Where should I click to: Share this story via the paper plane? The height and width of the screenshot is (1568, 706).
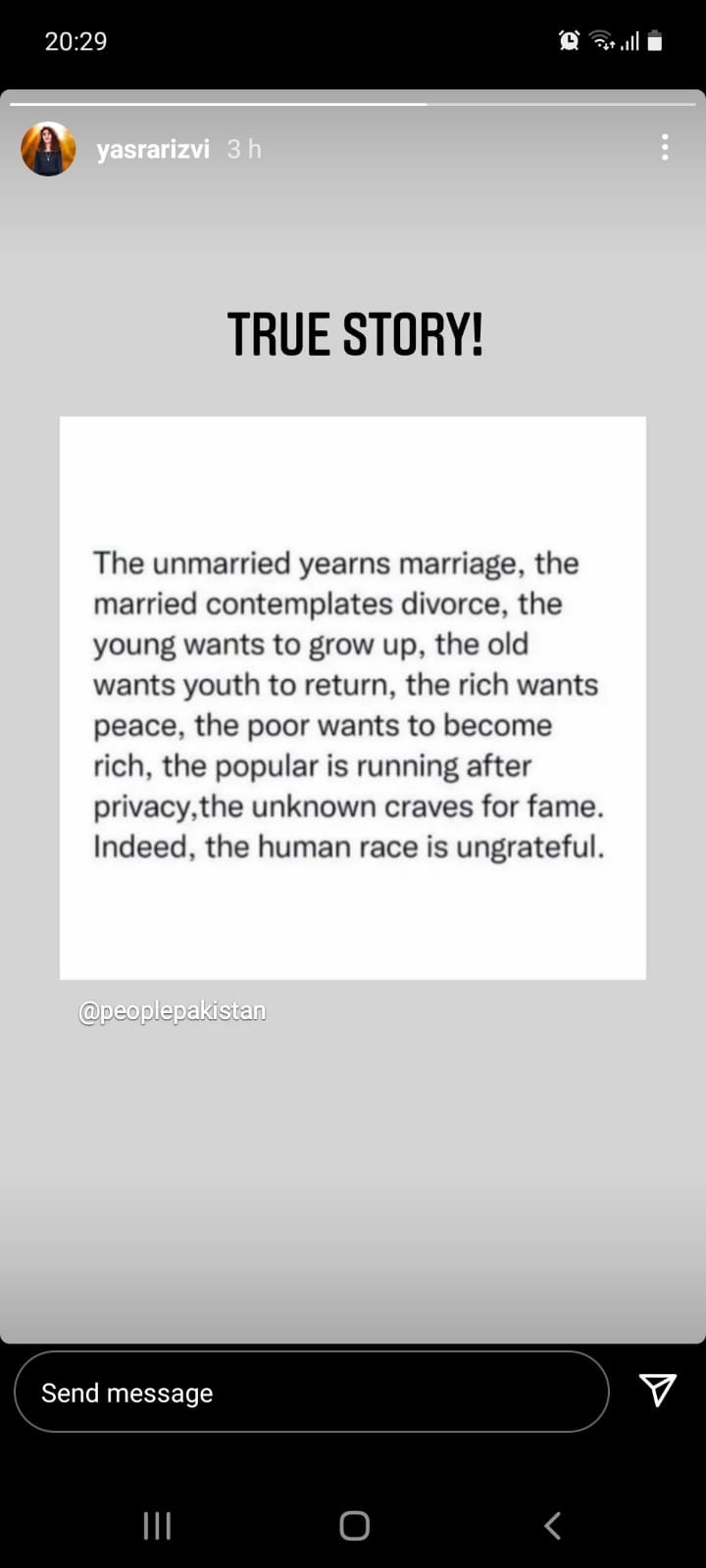(x=657, y=1390)
